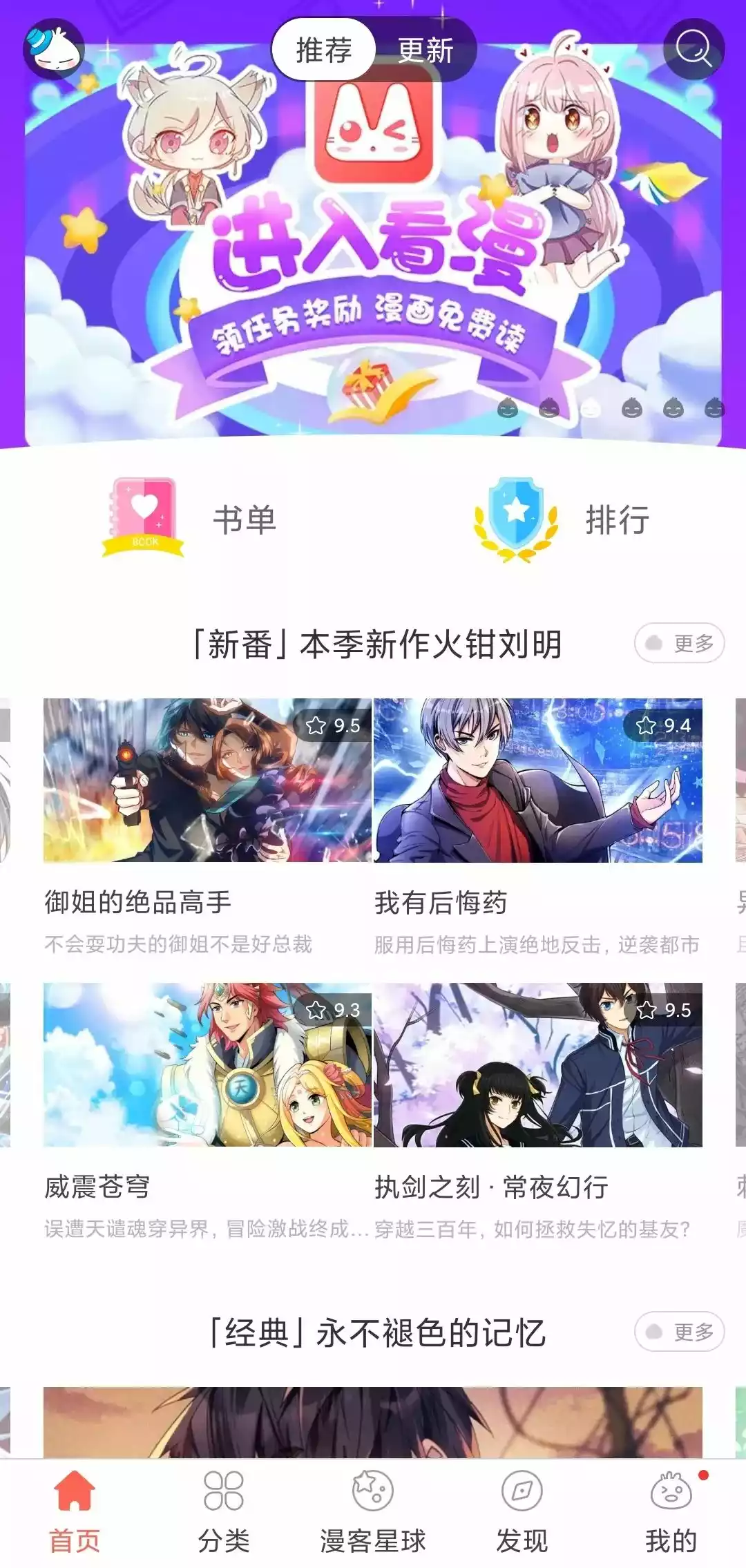Open the search magnifier icon
The height and width of the screenshot is (1568, 746).
pos(693,50)
